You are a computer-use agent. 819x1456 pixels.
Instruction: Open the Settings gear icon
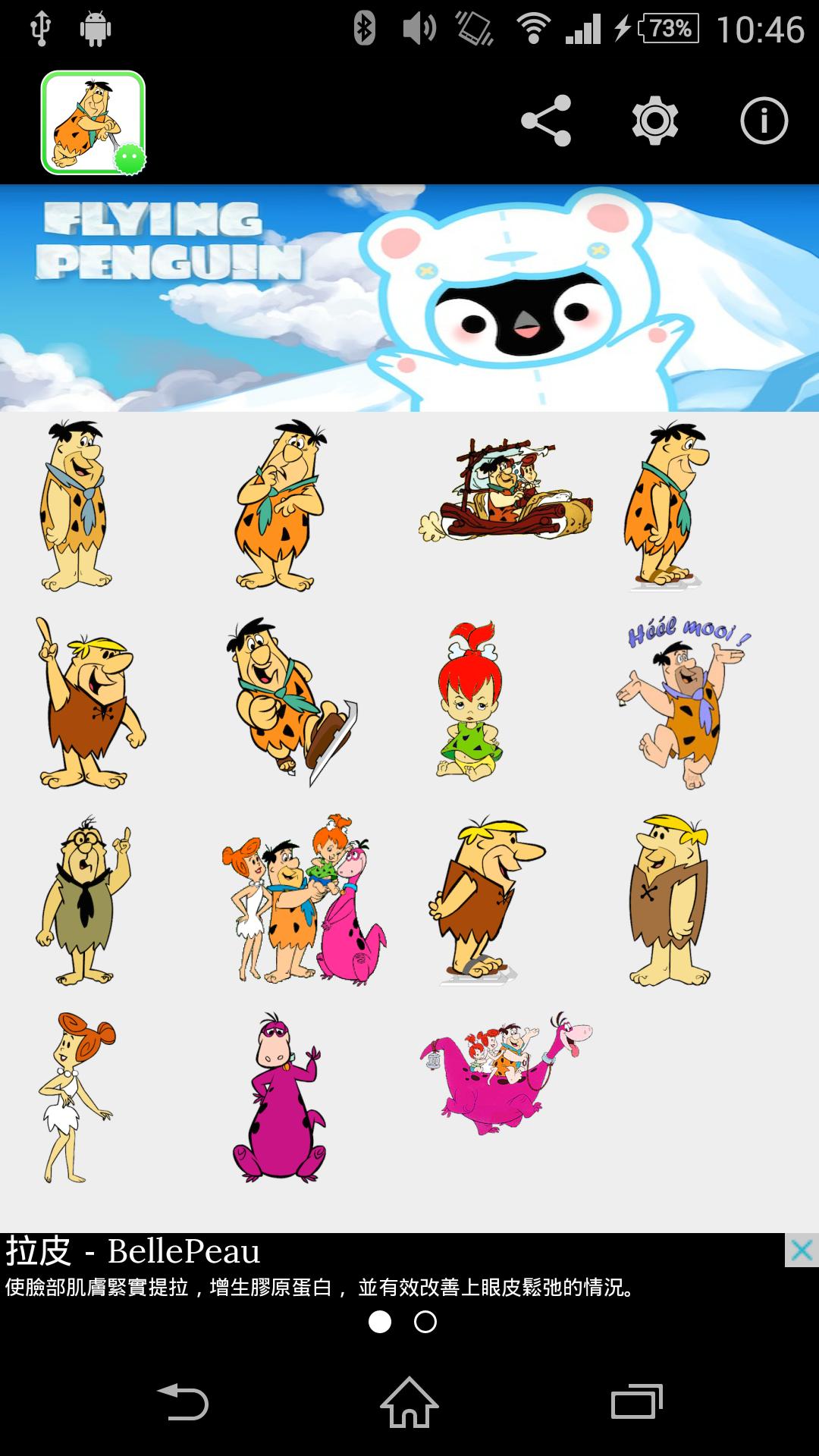[x=654, y=119]
